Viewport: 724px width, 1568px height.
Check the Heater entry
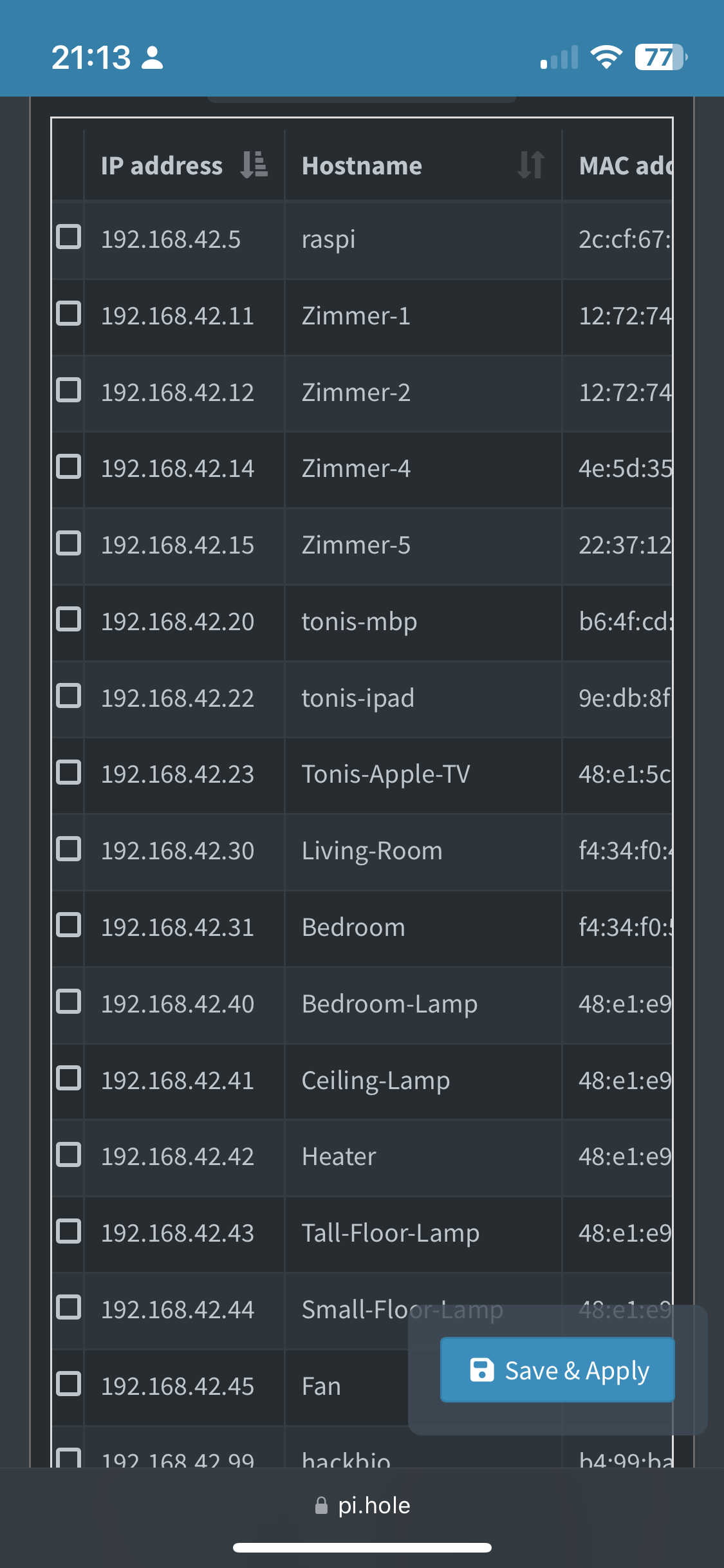click(68, 1155)
